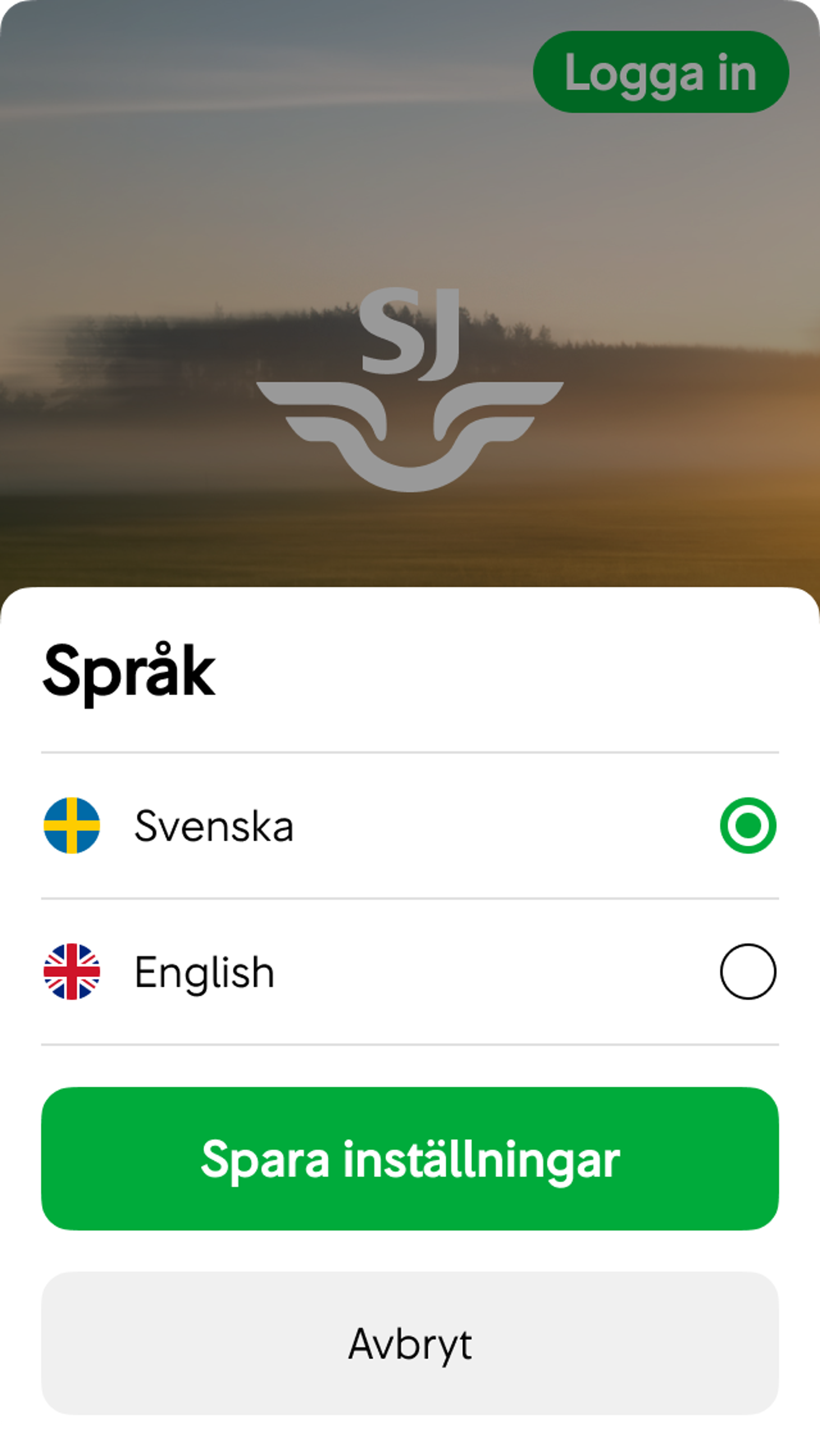Screen dimensions: 820x1456
Task: Cancel with the Avbryt button
Action: 410,1343
